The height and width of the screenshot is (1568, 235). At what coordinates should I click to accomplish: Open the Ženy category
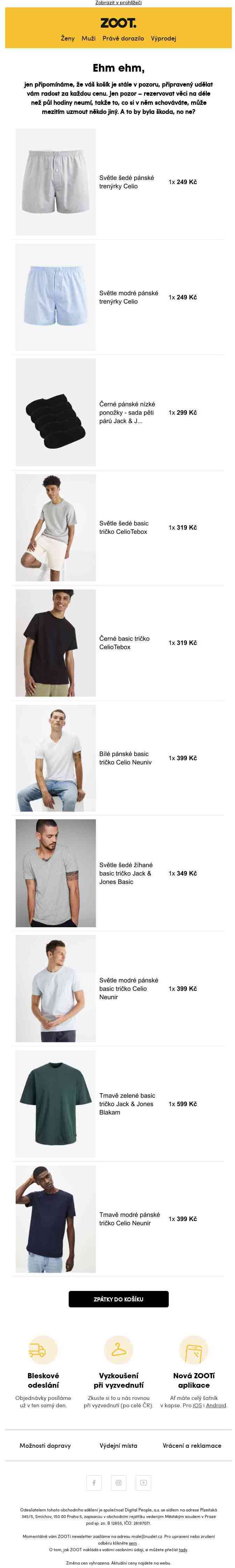point(68,38)
